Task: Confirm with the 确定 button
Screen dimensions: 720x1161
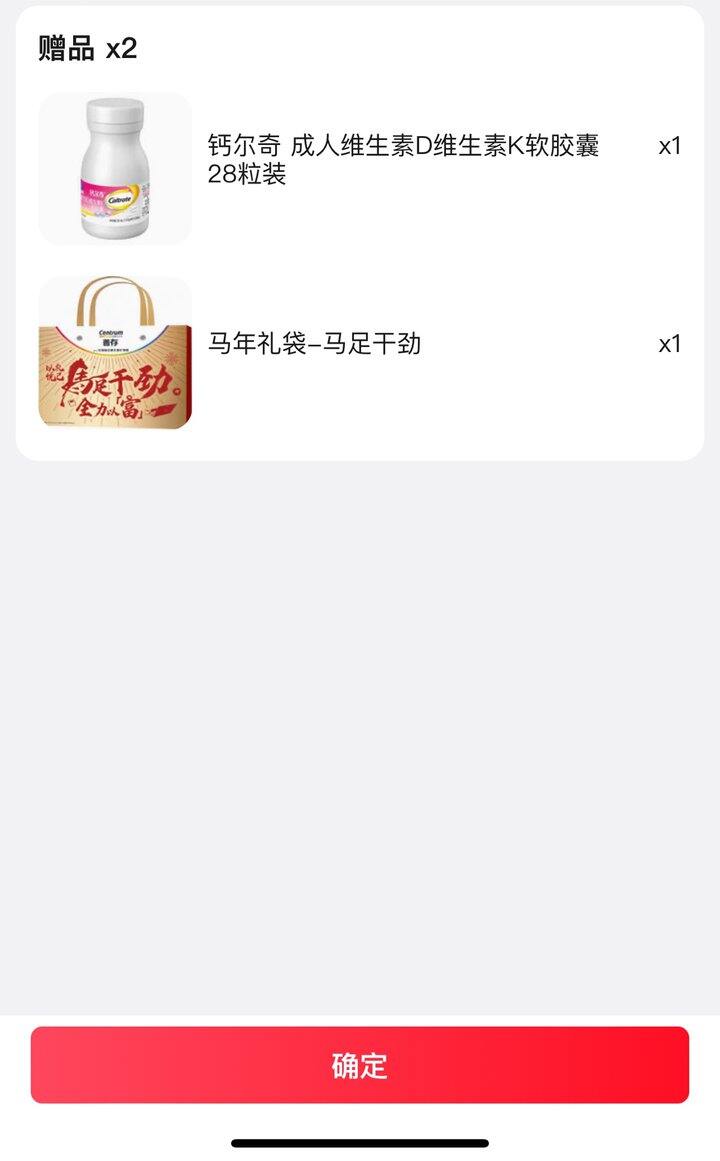Action: (360, 1065)
